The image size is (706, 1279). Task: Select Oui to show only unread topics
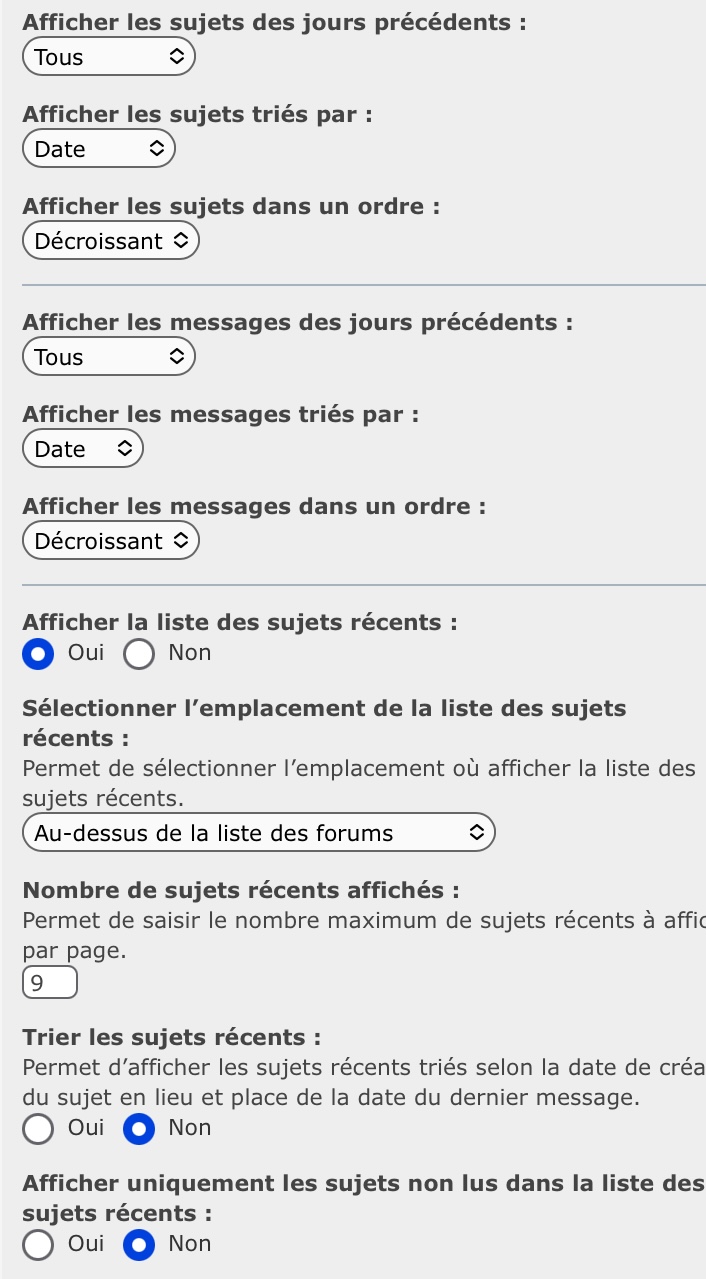point(38,1245)
